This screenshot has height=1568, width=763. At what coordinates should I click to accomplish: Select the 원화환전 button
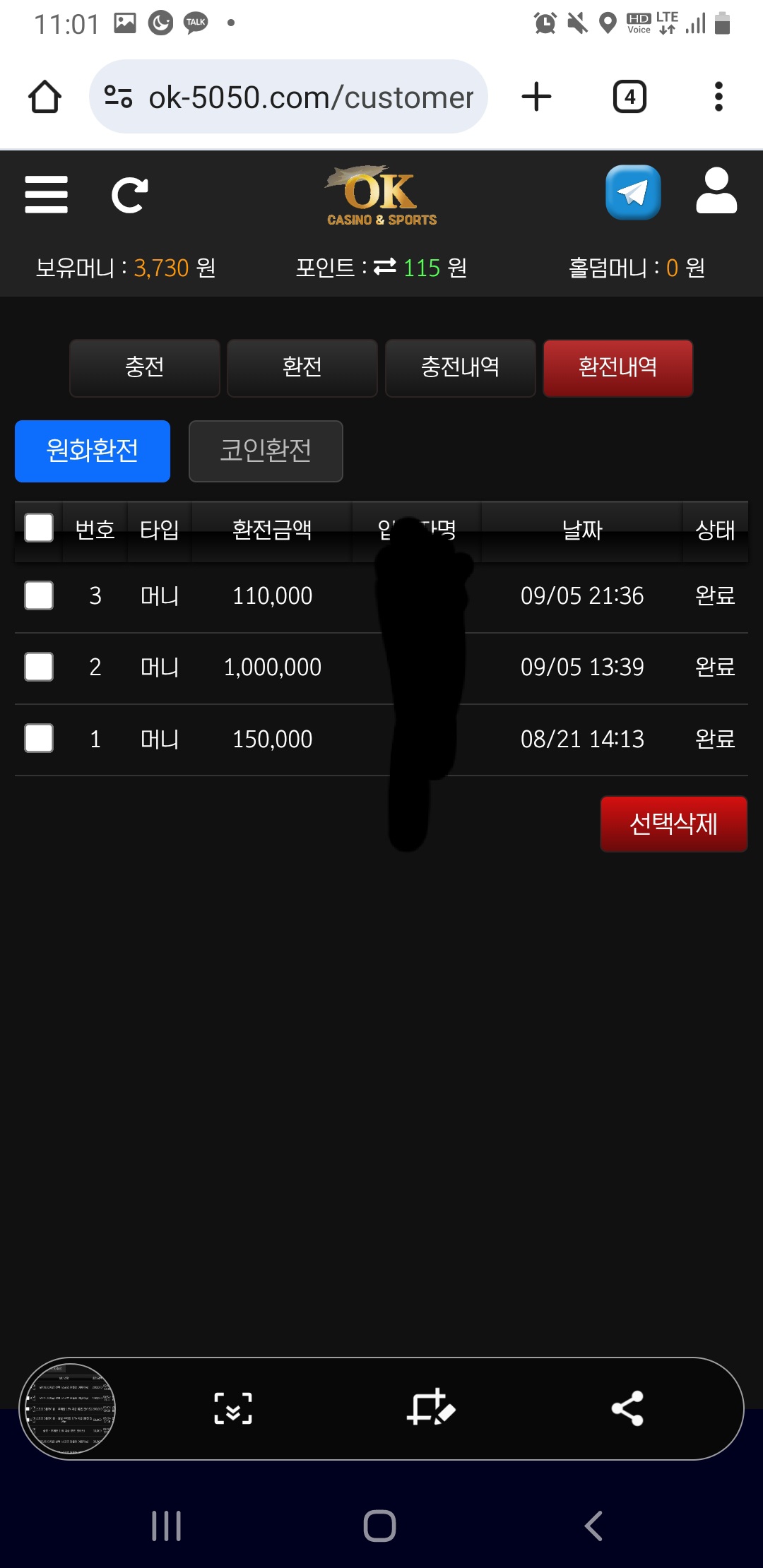(x=93, y=451)
